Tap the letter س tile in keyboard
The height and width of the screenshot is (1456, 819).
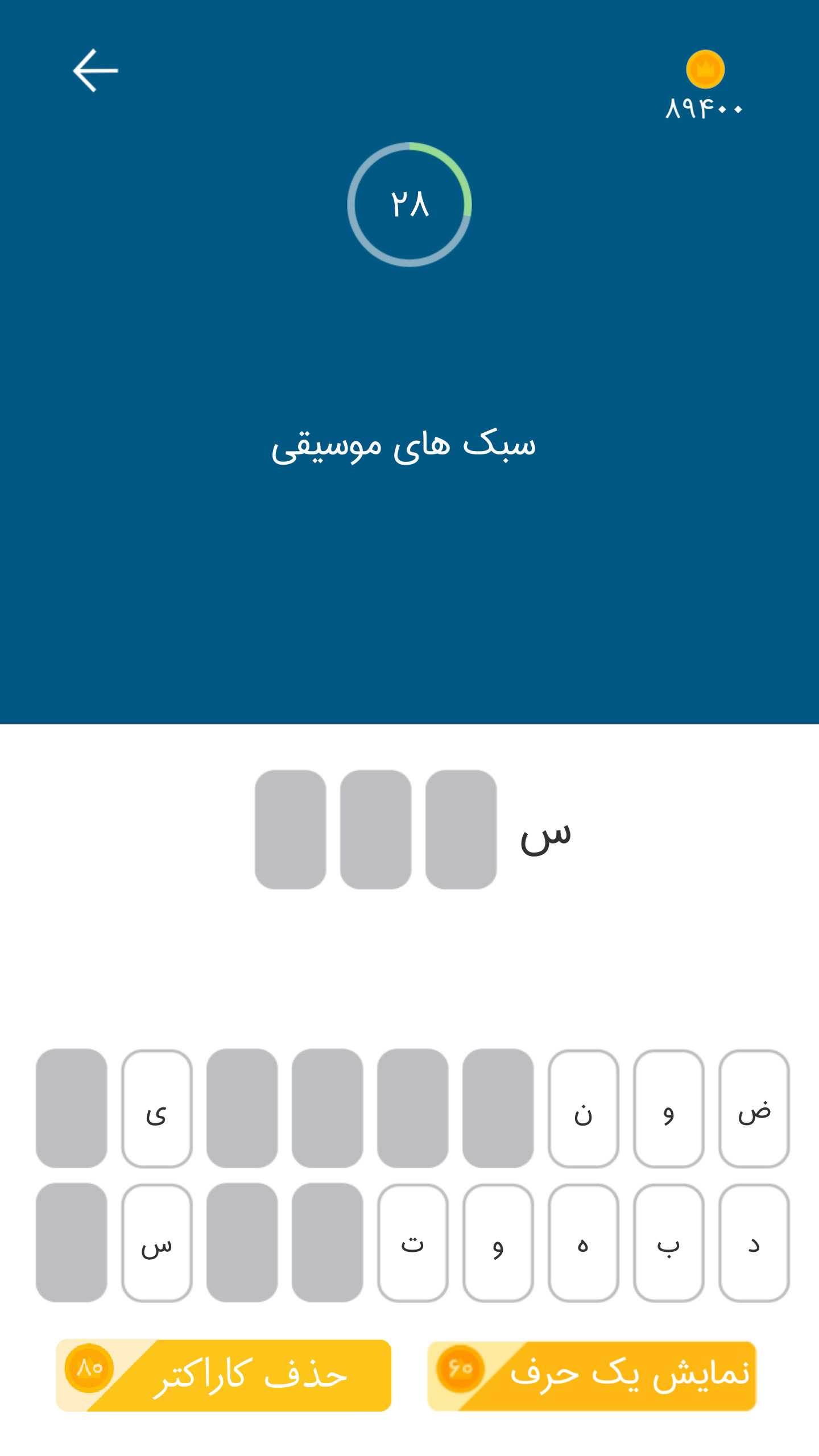click(x=156, y=1242)
